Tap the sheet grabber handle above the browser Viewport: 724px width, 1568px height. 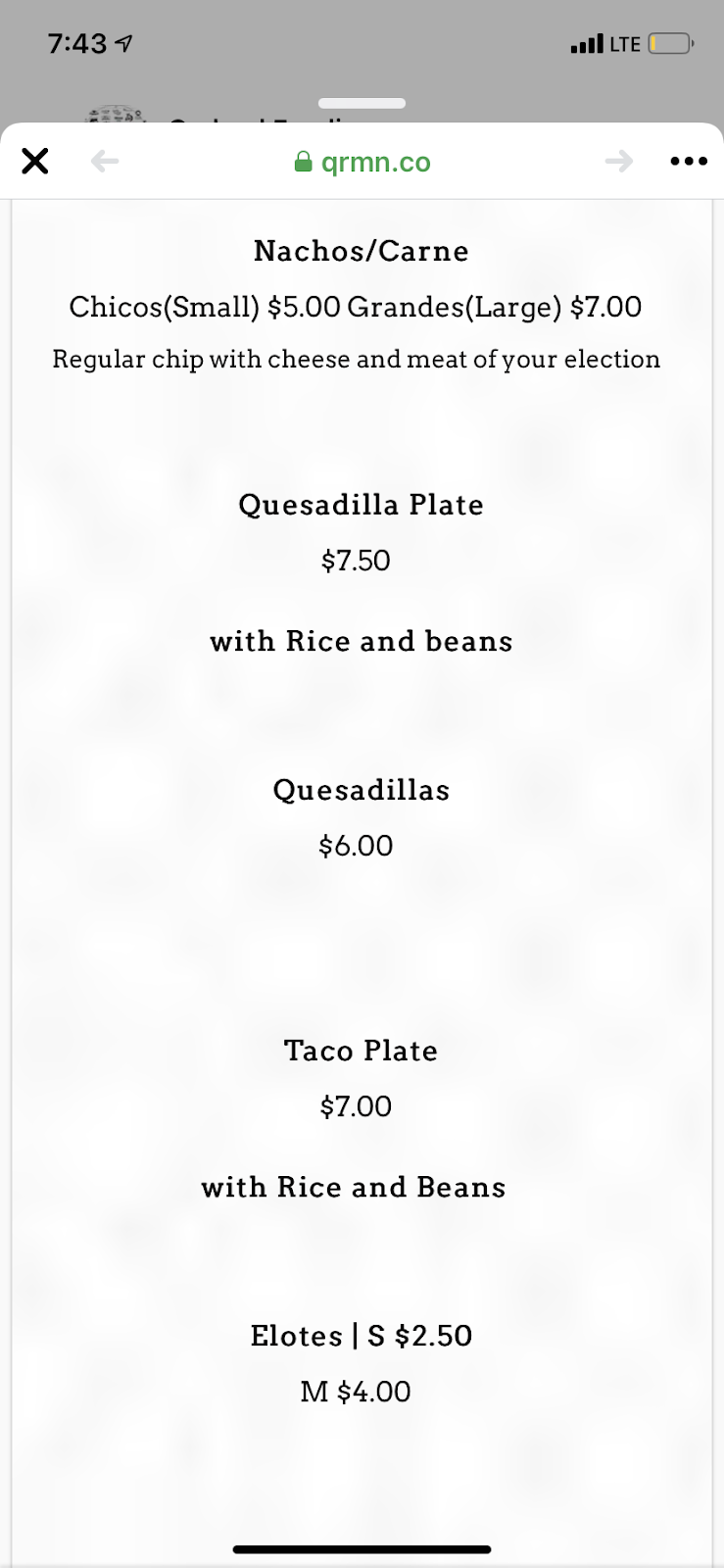(362, 102)
